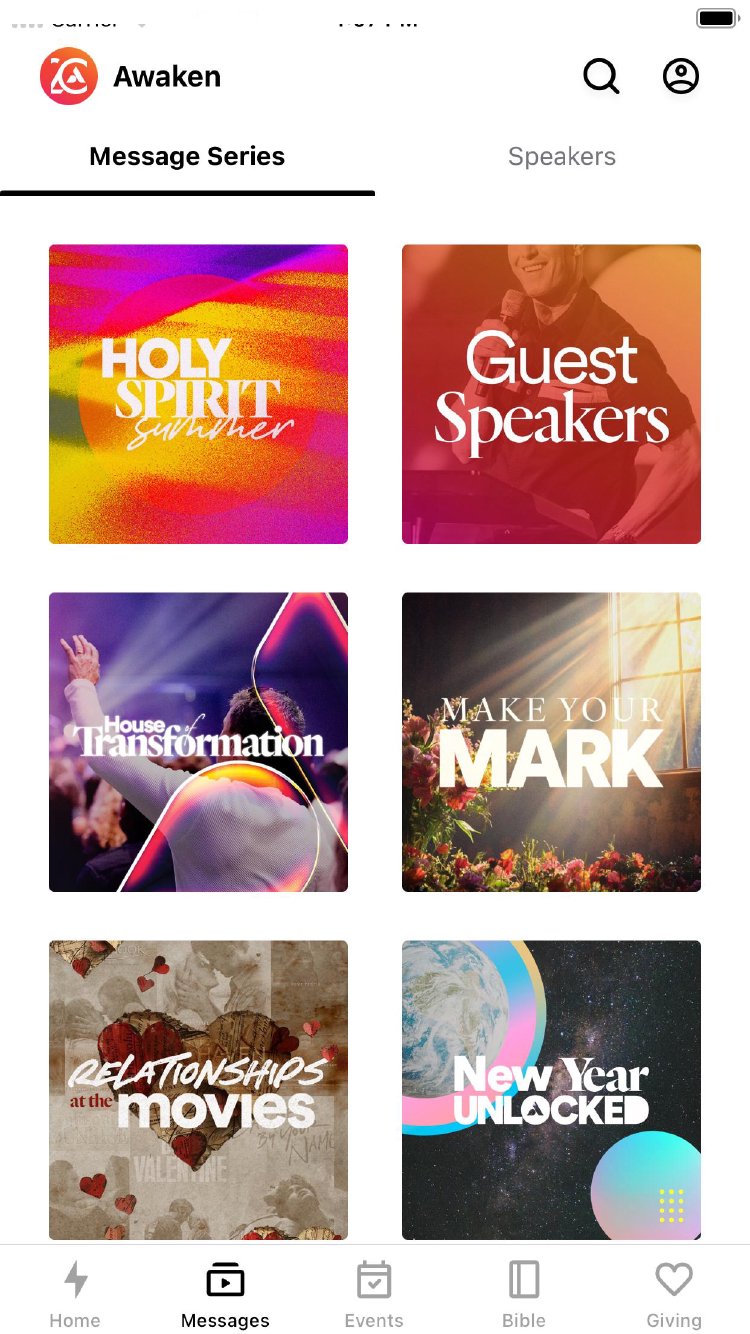The width and height of the screenshot is (750, 1334).
Task: Select the Message Series tab
Action: 187,157
